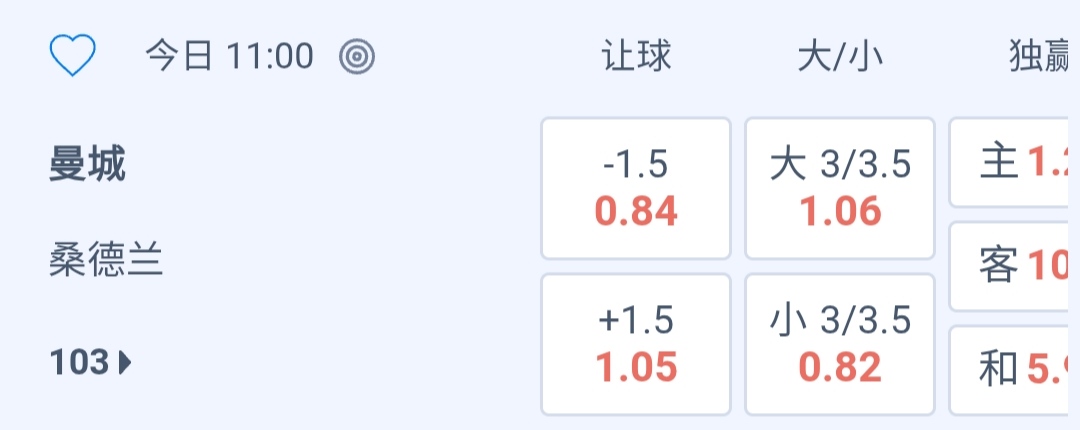
Task: Open the live tracker target icon
Action: pyautogui.click(x=356, y=57)
